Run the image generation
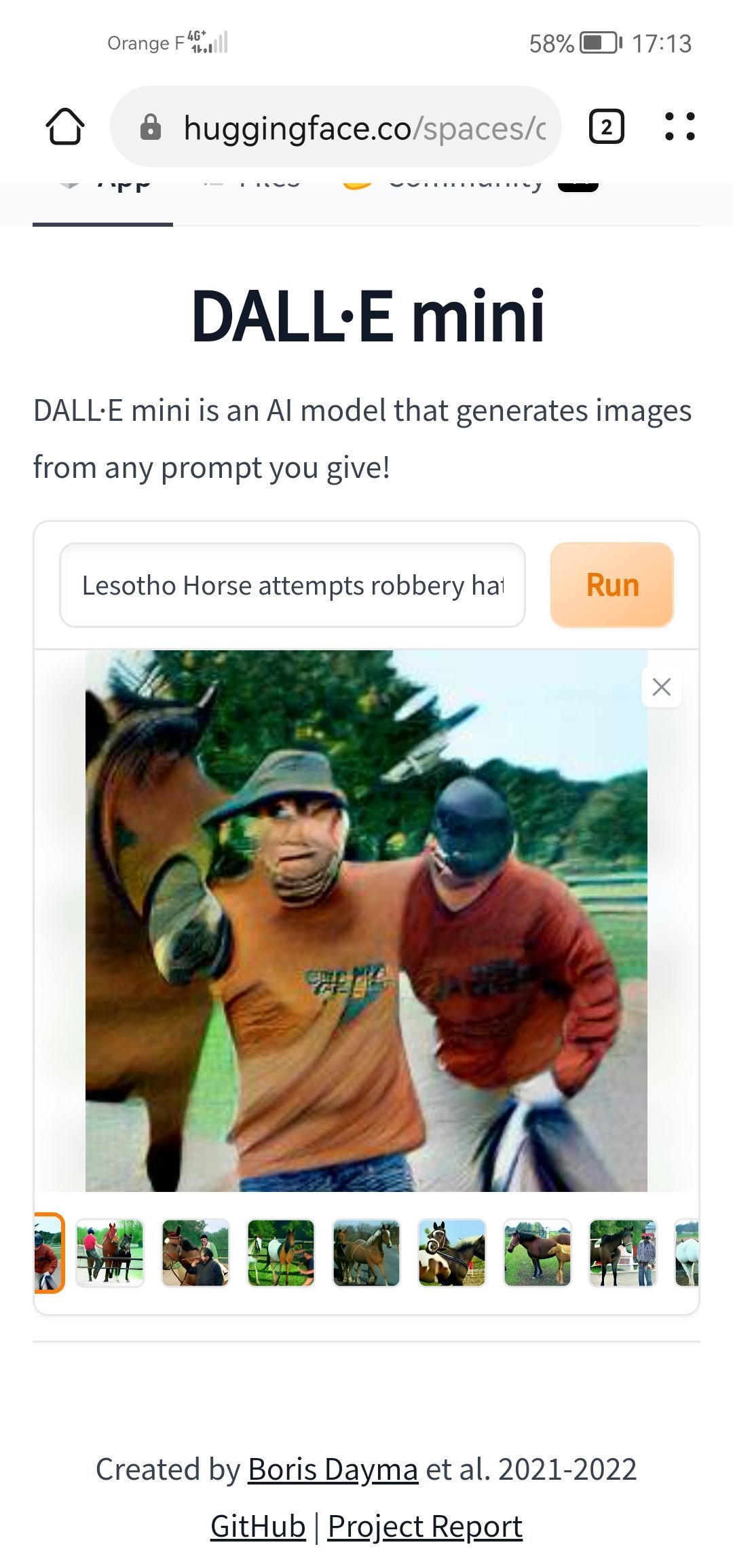733x1568 pixels. point(612,585)
